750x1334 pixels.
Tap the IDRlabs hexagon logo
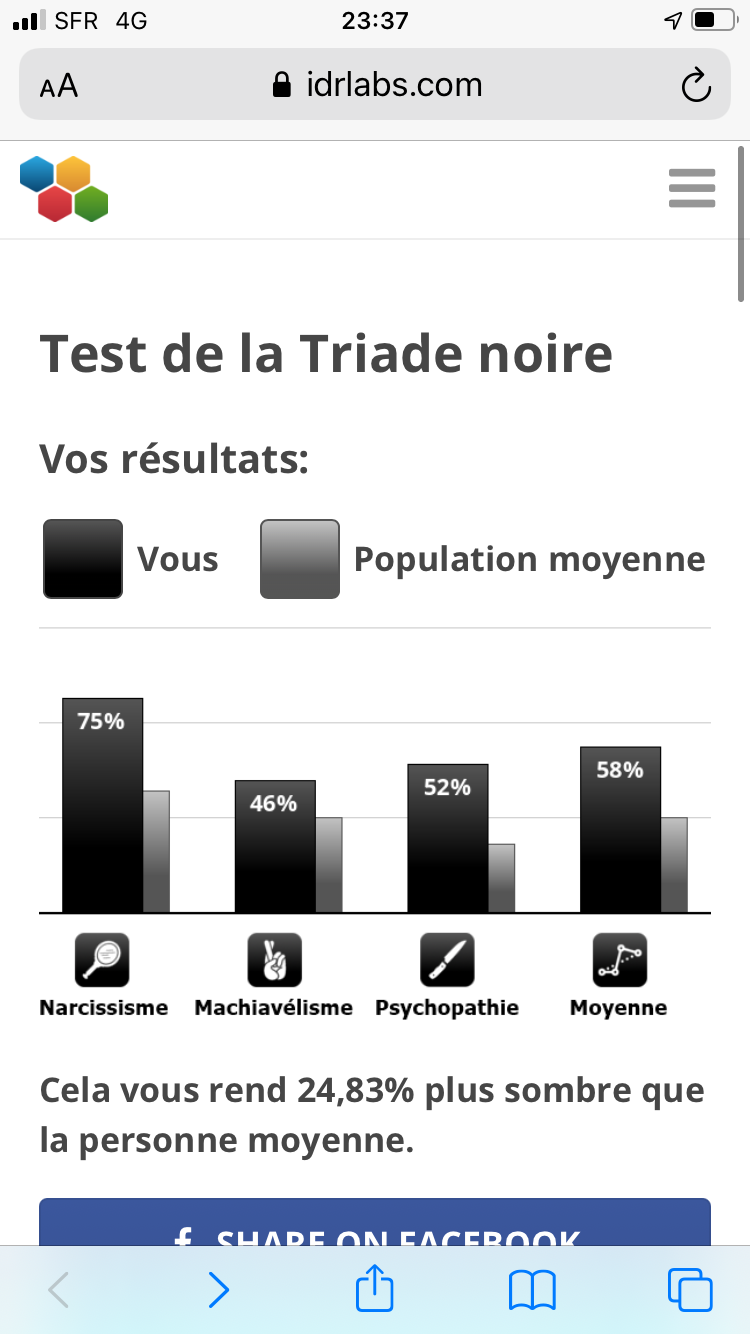pos(64,189)
